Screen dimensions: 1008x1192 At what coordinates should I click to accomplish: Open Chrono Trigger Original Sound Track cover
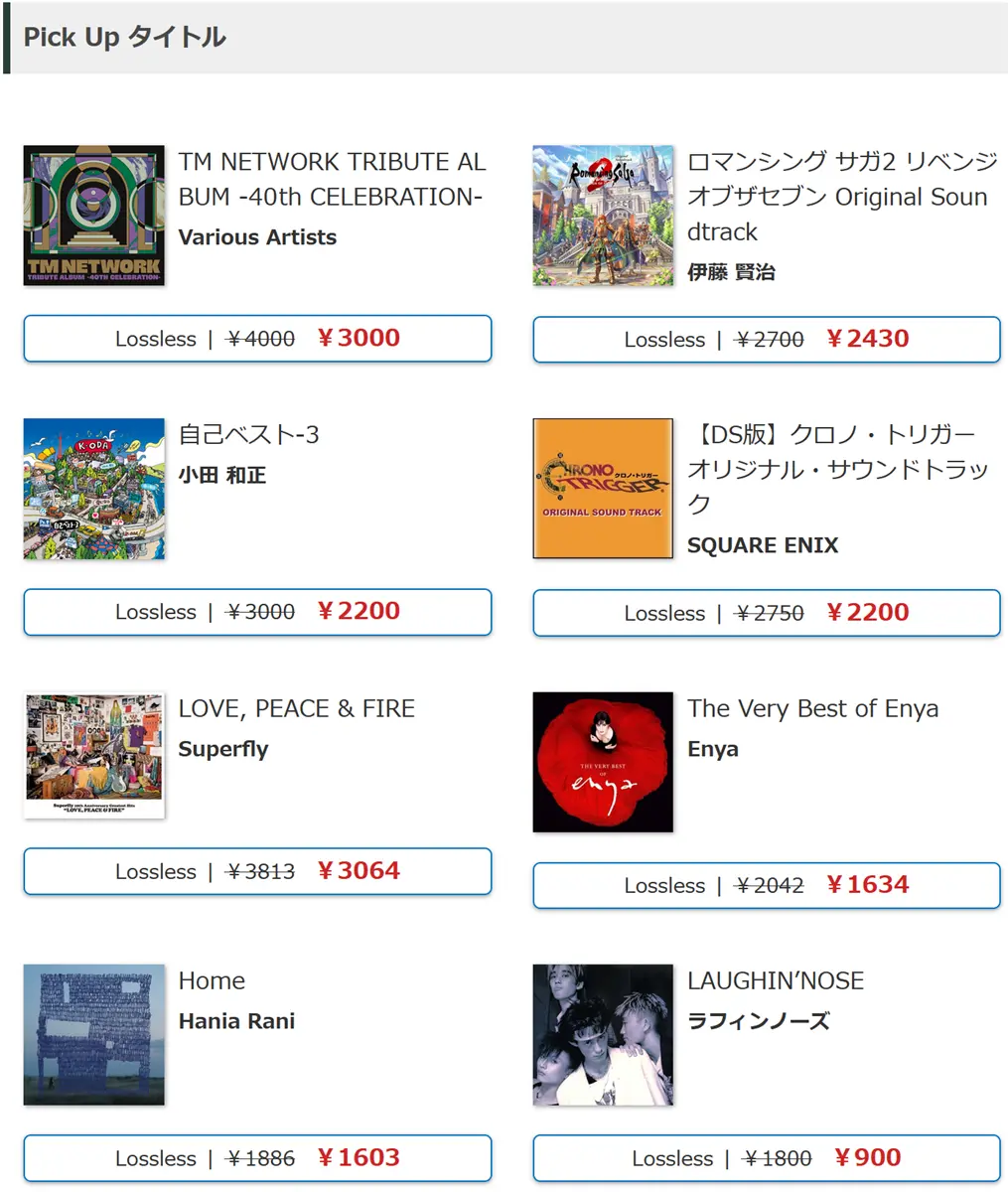[603, 489]
